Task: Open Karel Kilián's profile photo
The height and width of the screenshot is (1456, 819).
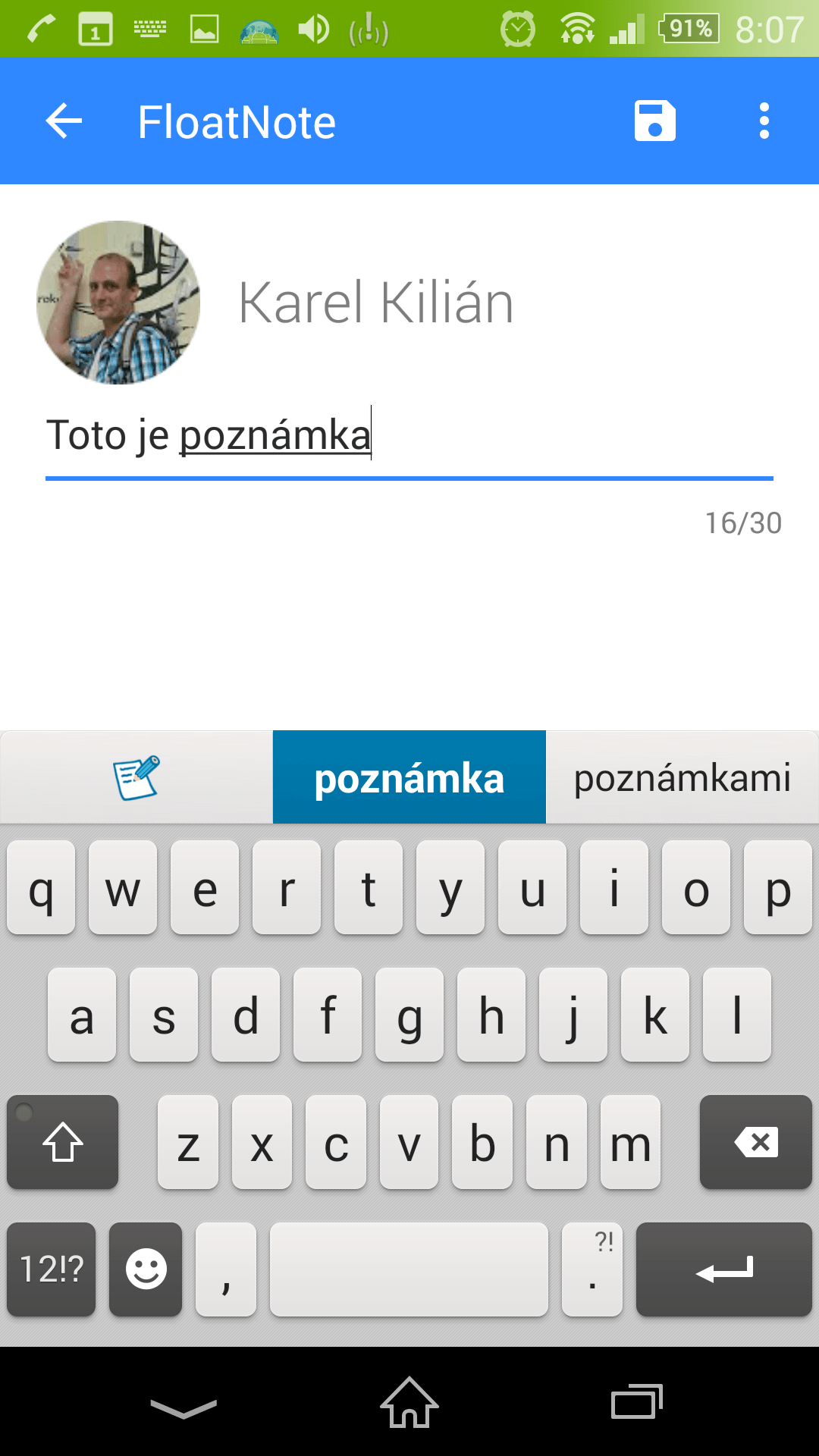Action: (118, 303)
